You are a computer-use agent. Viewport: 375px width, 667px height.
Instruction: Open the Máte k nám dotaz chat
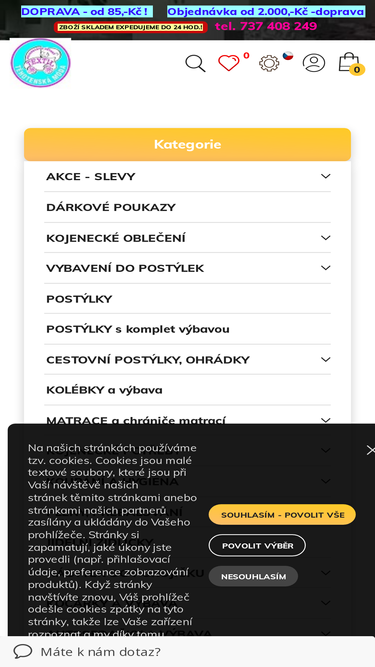coord(188,651)
